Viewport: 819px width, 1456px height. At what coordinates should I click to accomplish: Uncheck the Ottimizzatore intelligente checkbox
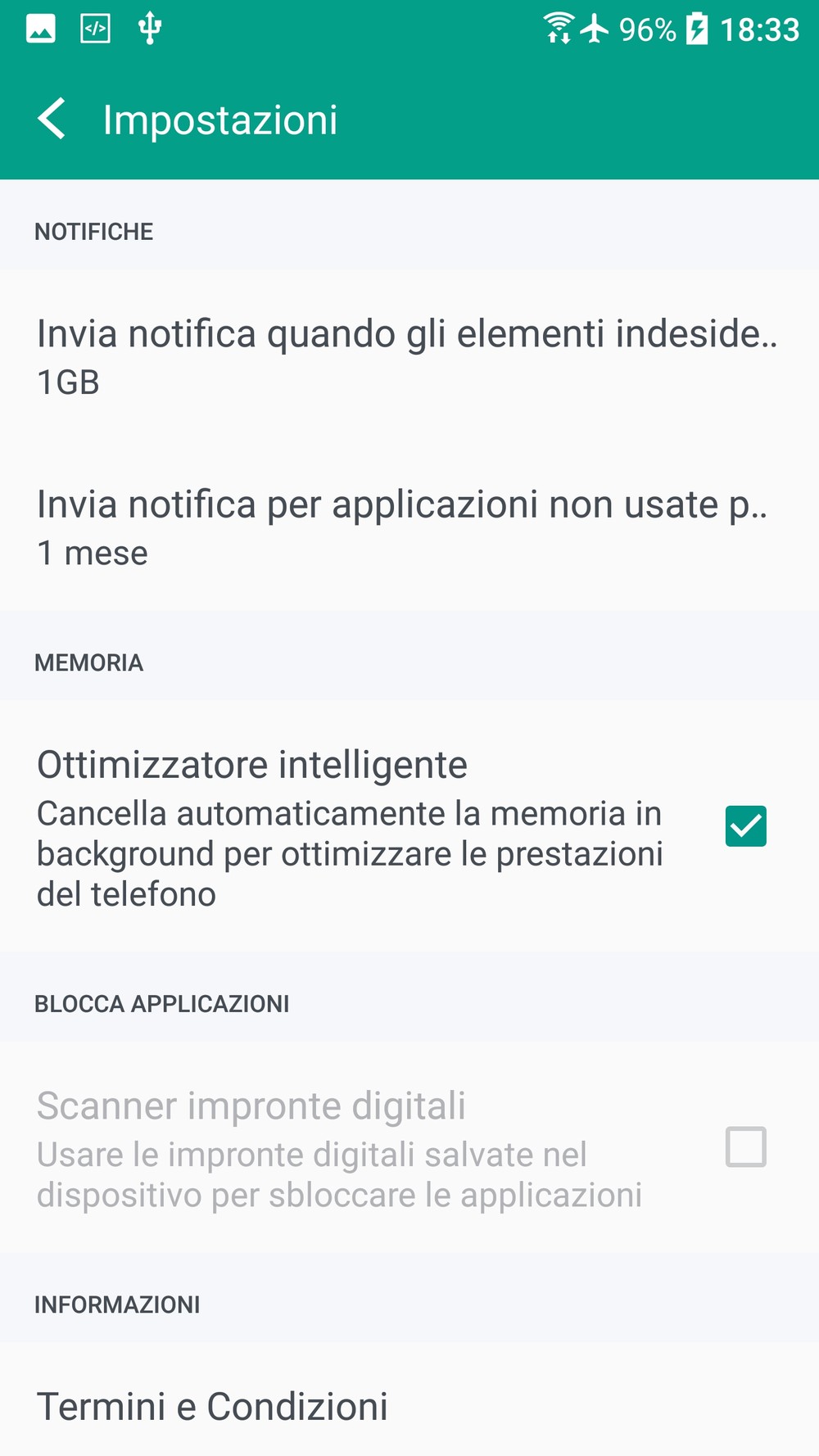click(745, 825)
